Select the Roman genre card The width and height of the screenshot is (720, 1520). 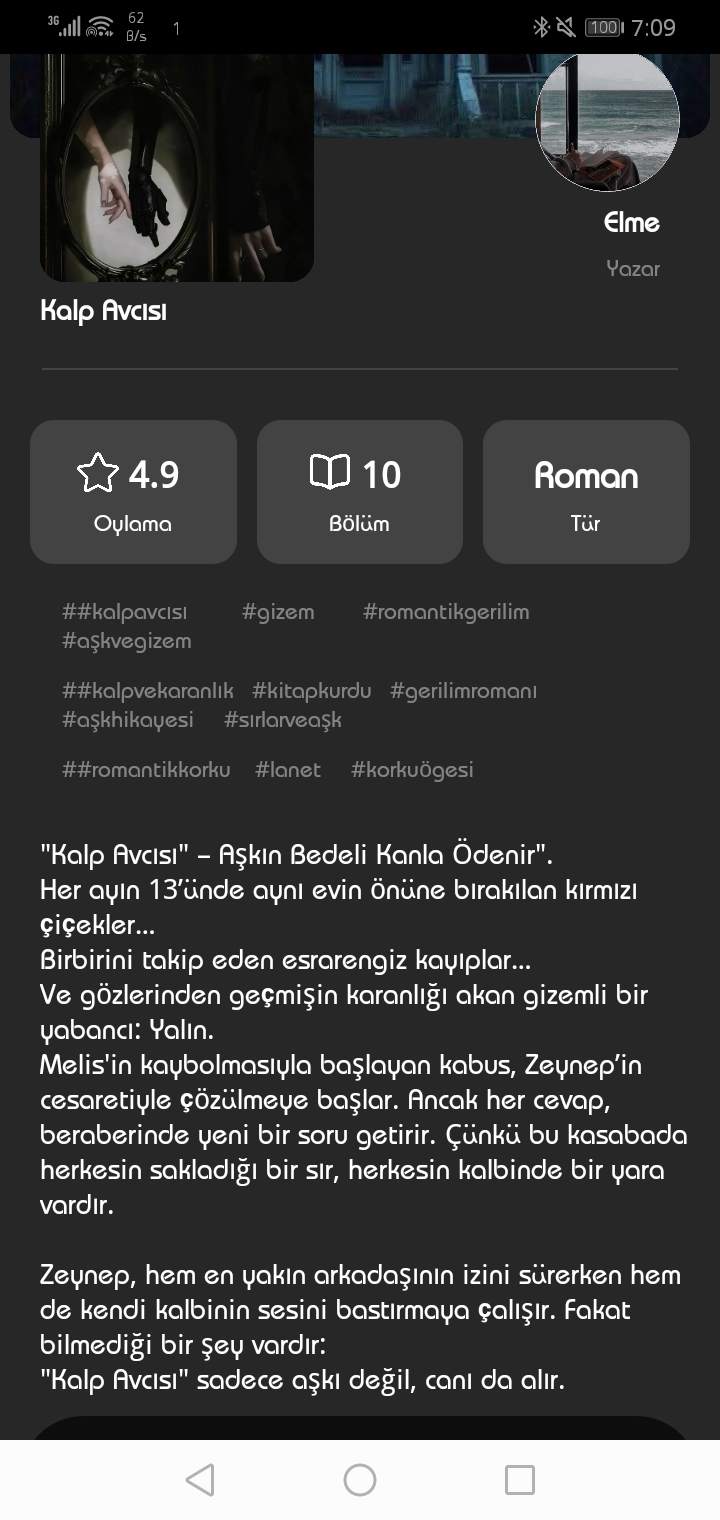586,492
